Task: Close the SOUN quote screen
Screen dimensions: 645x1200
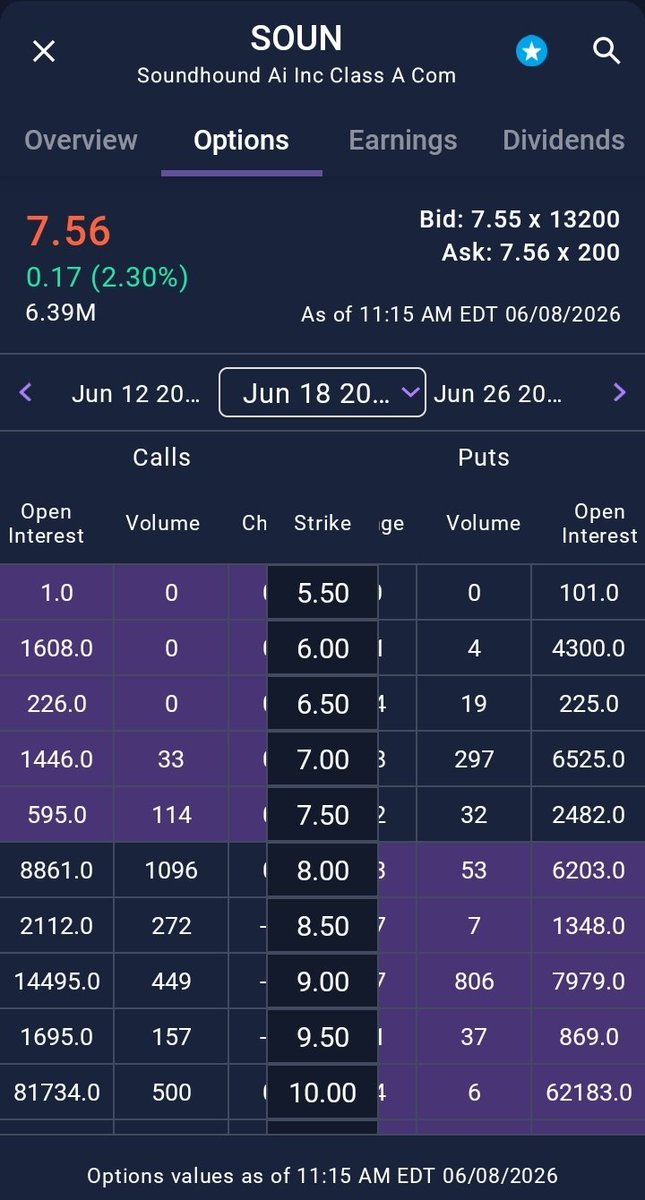Action: tap(43, 51)
